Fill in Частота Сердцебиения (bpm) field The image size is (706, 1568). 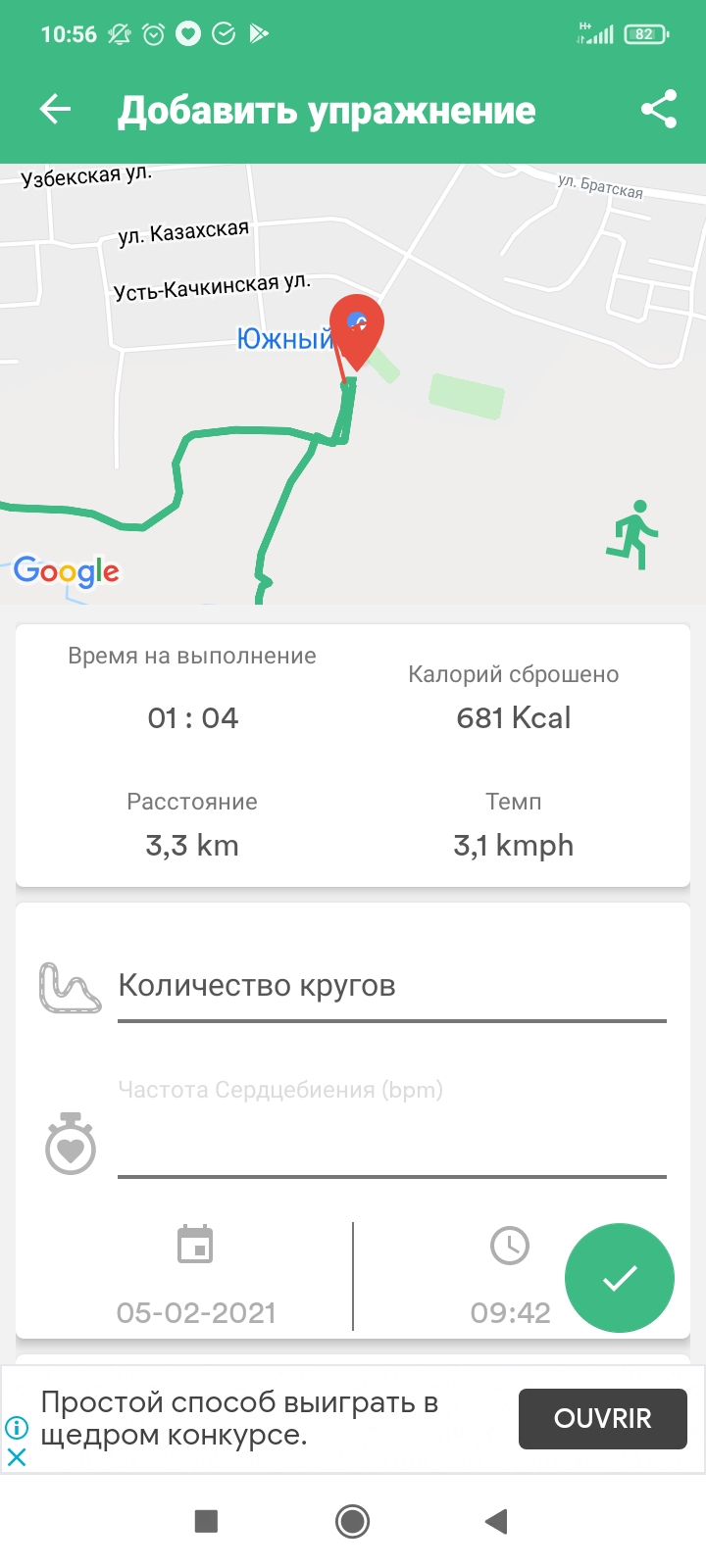click(391, 1142)
